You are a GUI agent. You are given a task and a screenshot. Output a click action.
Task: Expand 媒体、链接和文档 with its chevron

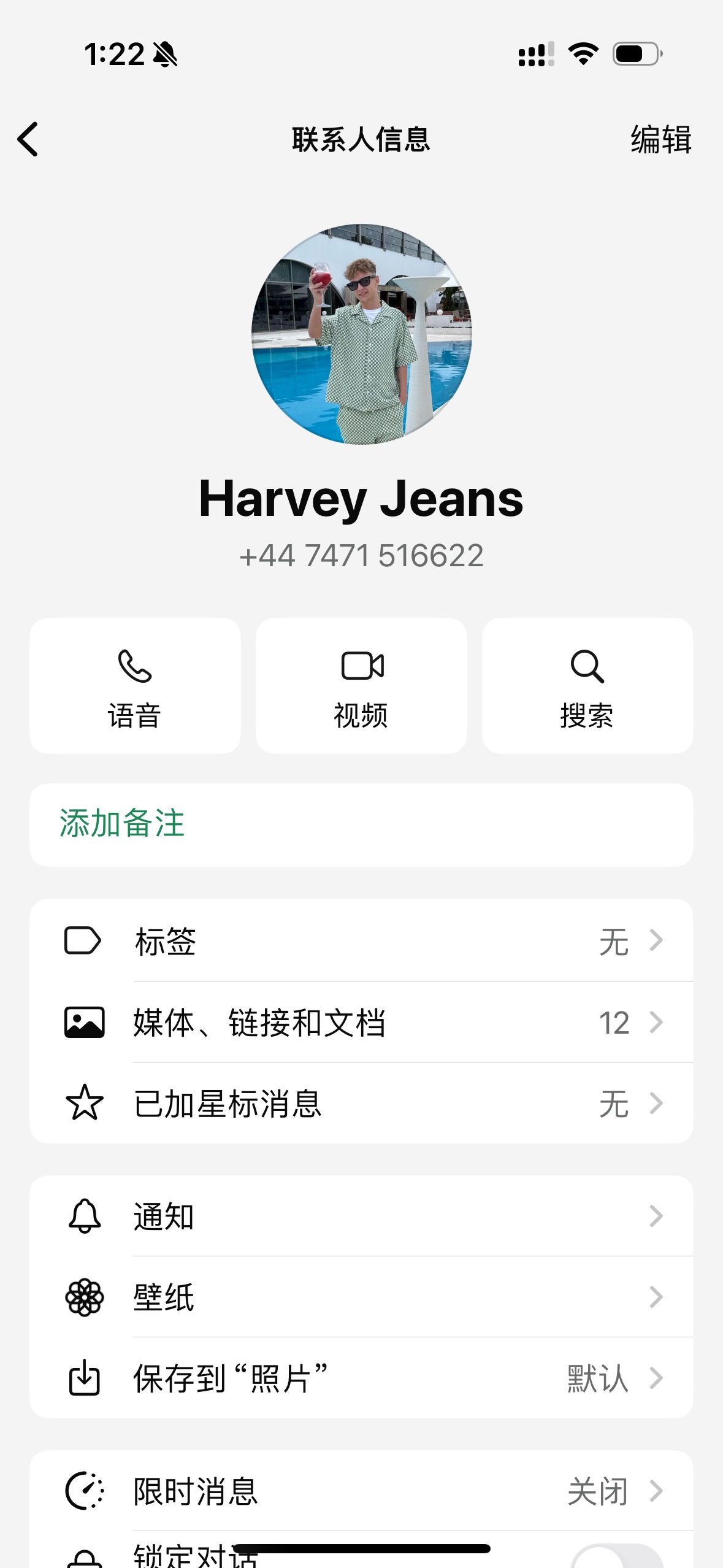click(x=657, y=1021)
